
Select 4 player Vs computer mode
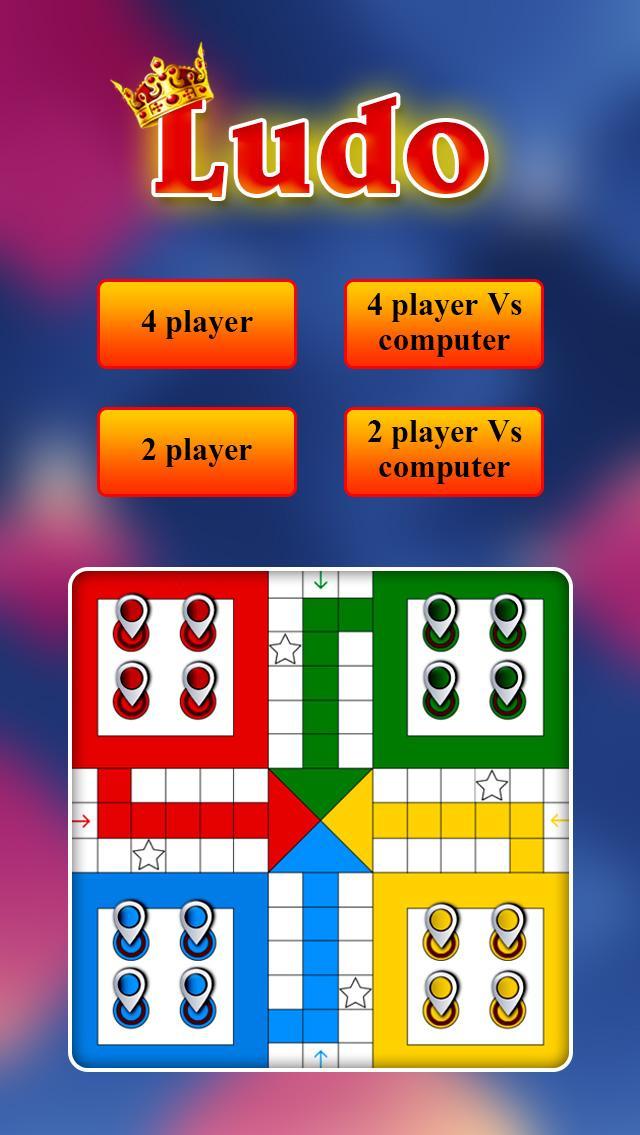pyautogui.click(x=444, y=323)
